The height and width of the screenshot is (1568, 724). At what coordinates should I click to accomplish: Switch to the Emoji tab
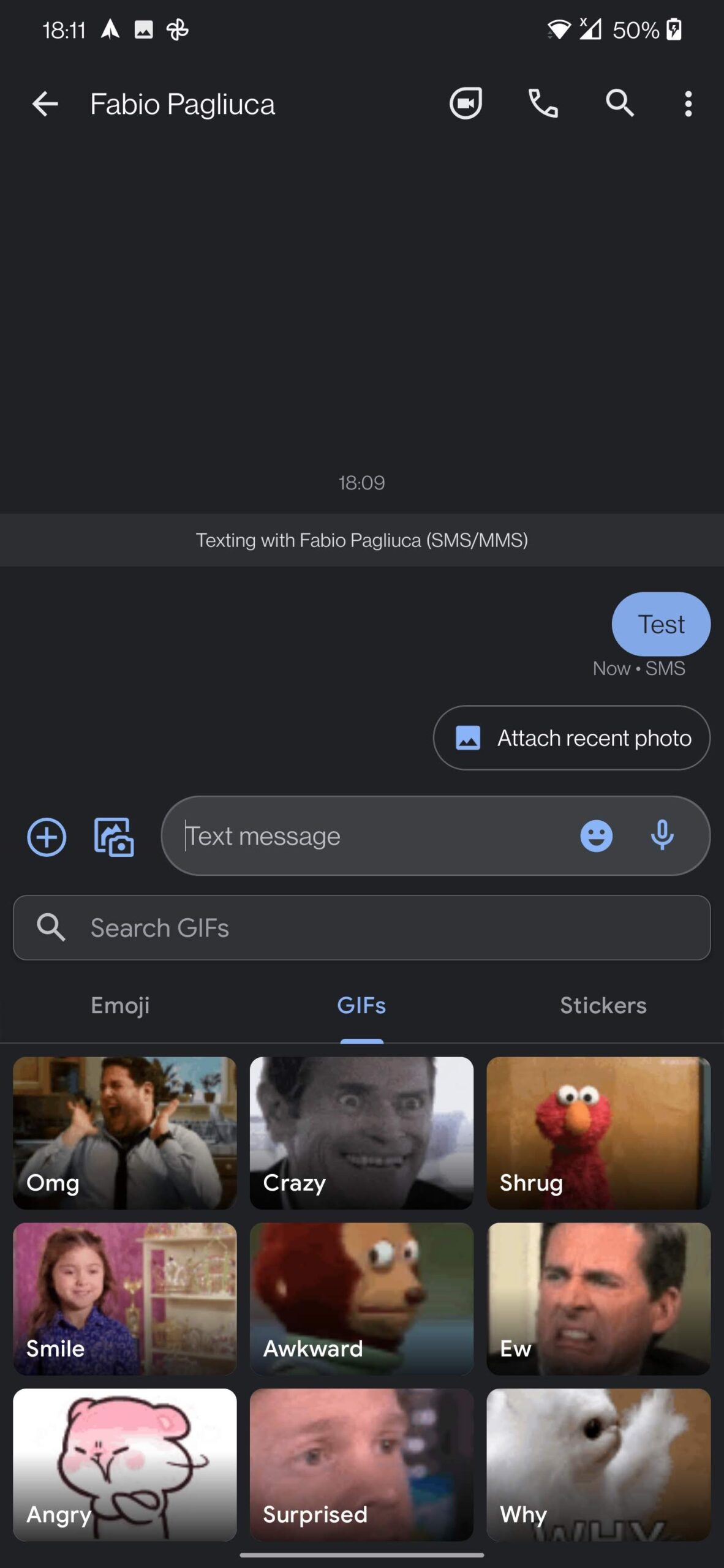pos(120,1006)
